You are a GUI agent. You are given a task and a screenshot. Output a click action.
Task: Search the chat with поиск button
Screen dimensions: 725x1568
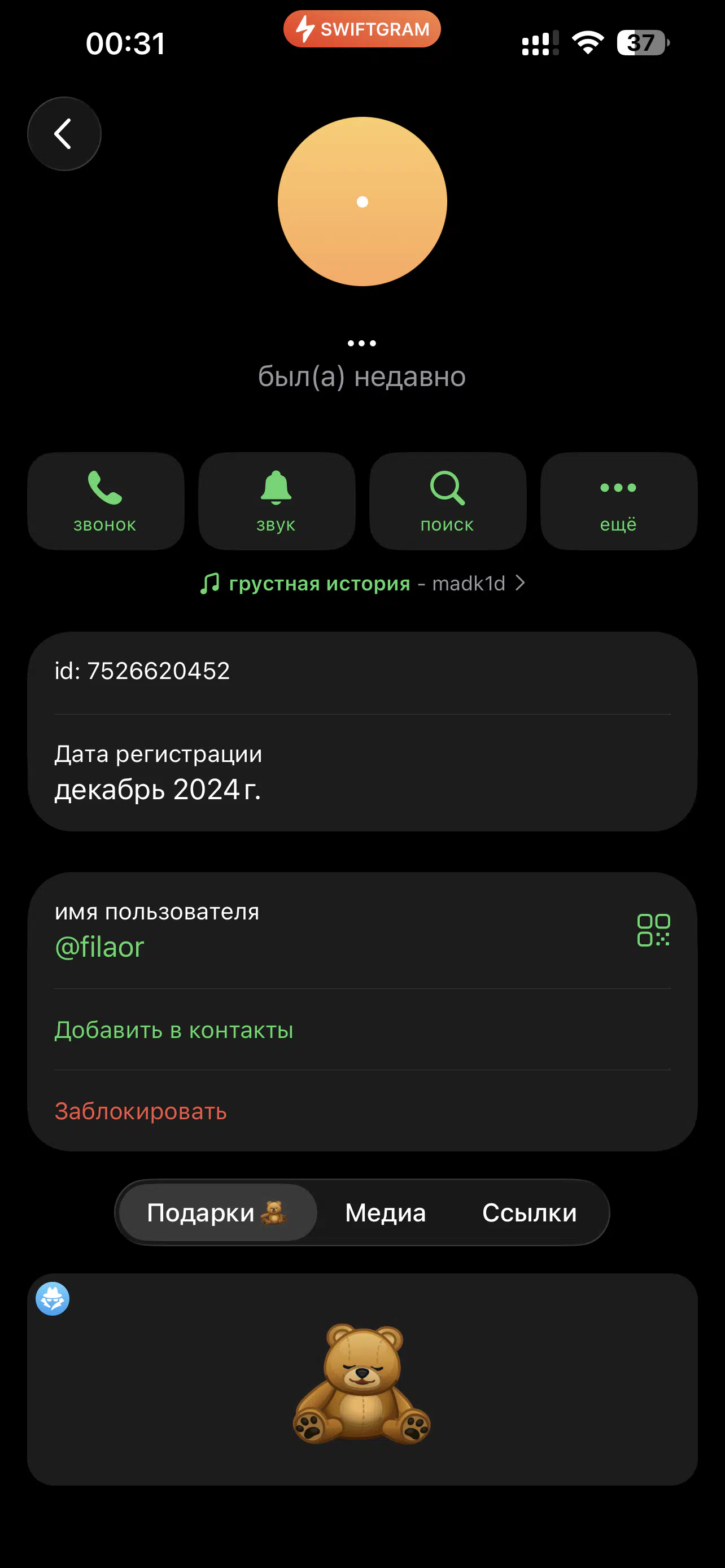[x=447, y=501]
